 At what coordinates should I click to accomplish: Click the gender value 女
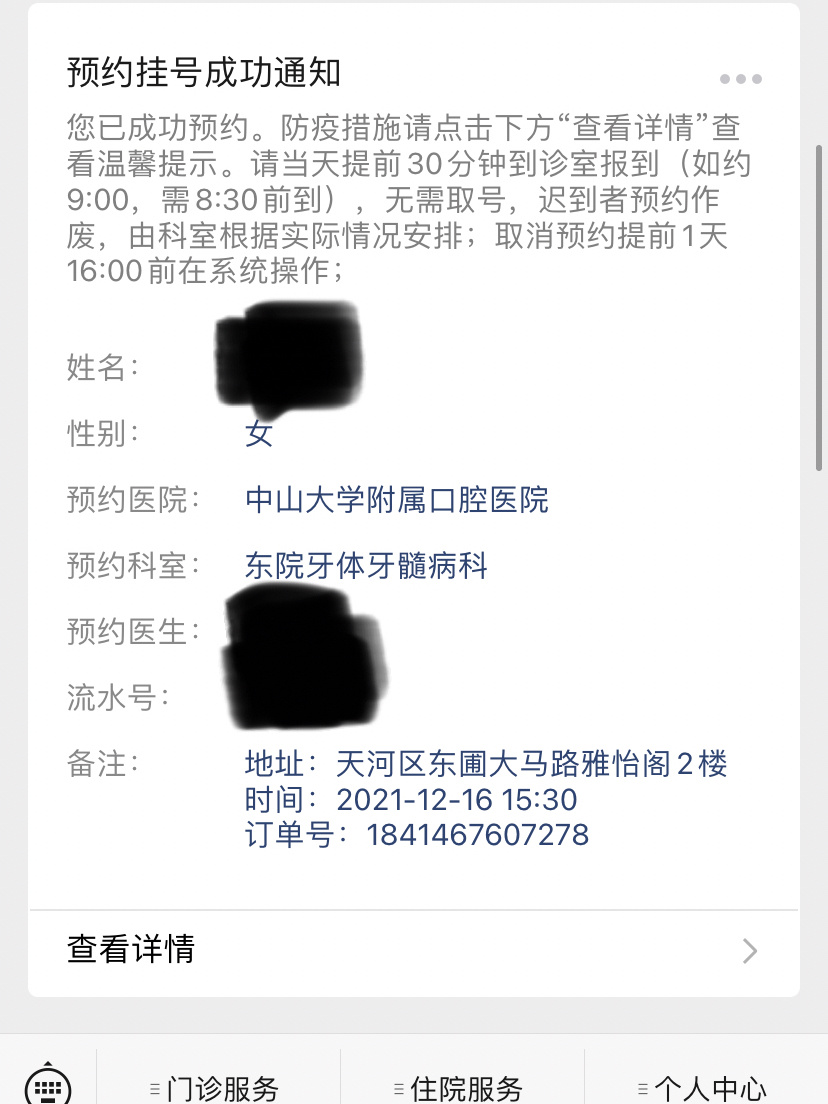tap(260, 435)
